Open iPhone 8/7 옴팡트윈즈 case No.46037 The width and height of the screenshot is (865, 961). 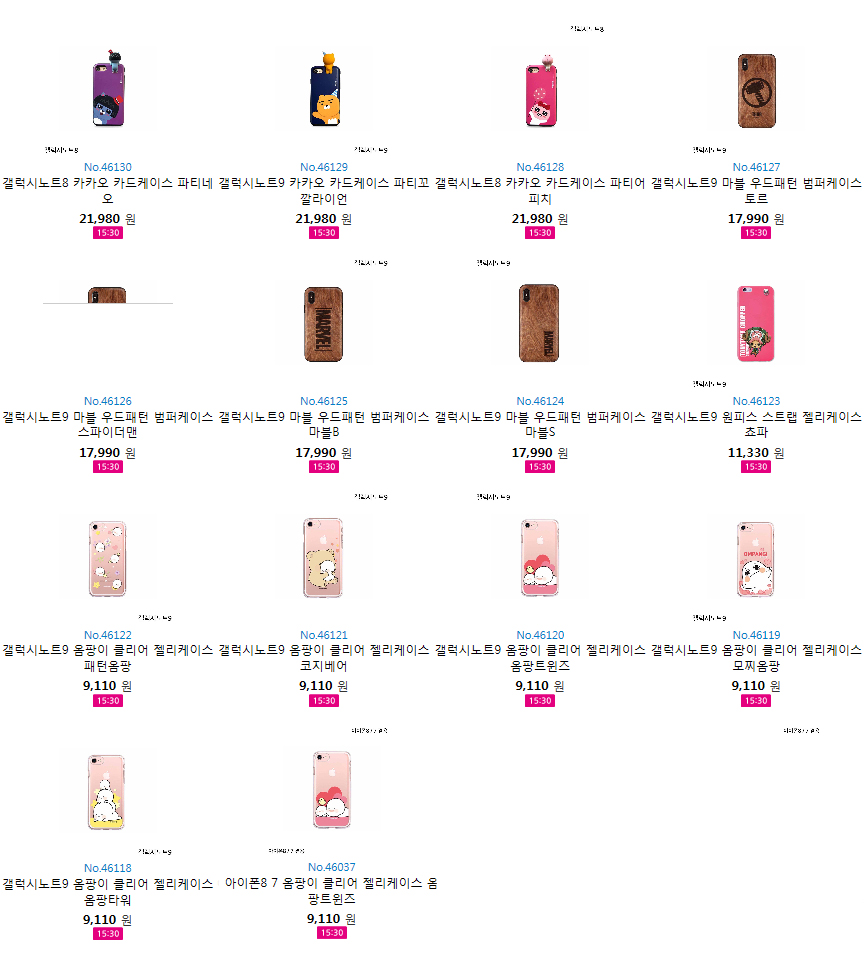[331, 886]
